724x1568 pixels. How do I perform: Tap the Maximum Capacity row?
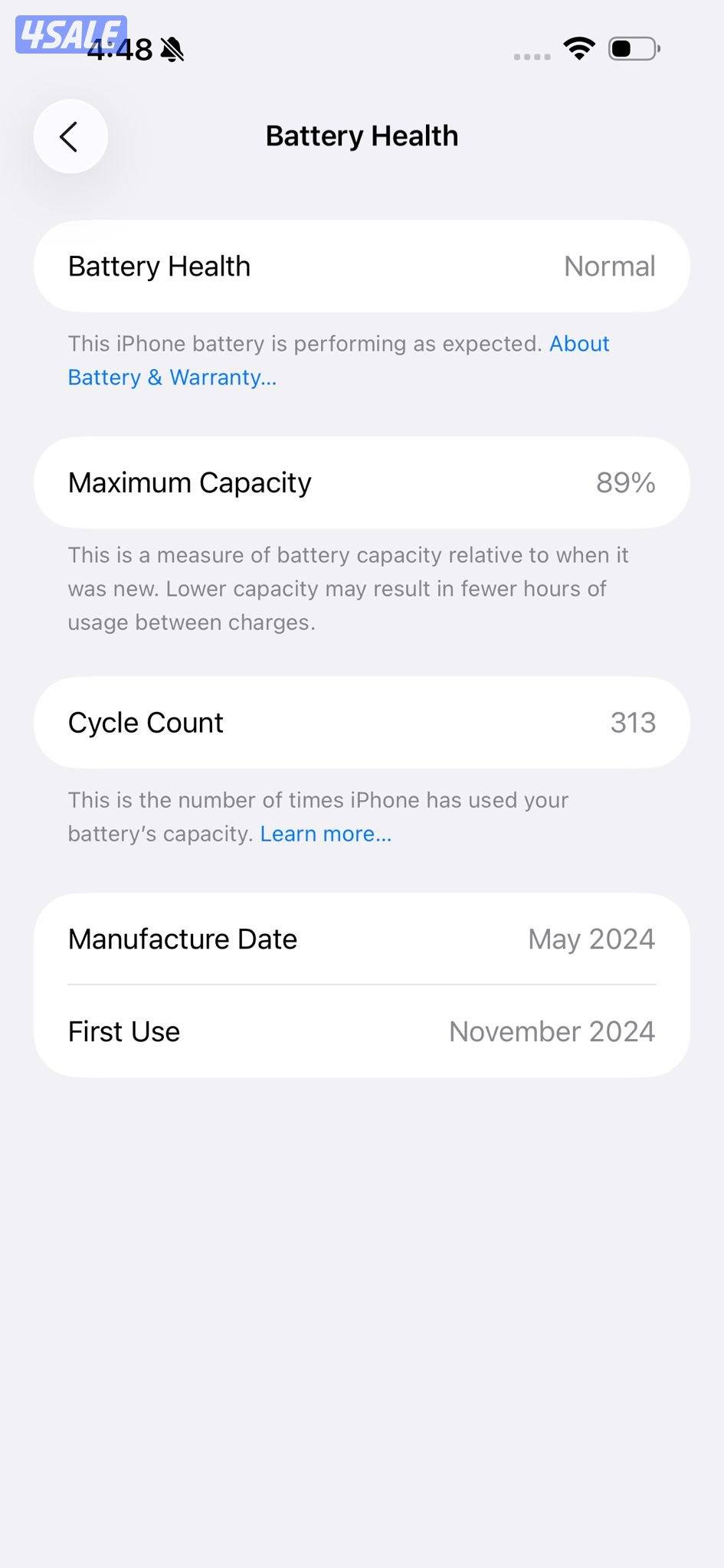362,482
